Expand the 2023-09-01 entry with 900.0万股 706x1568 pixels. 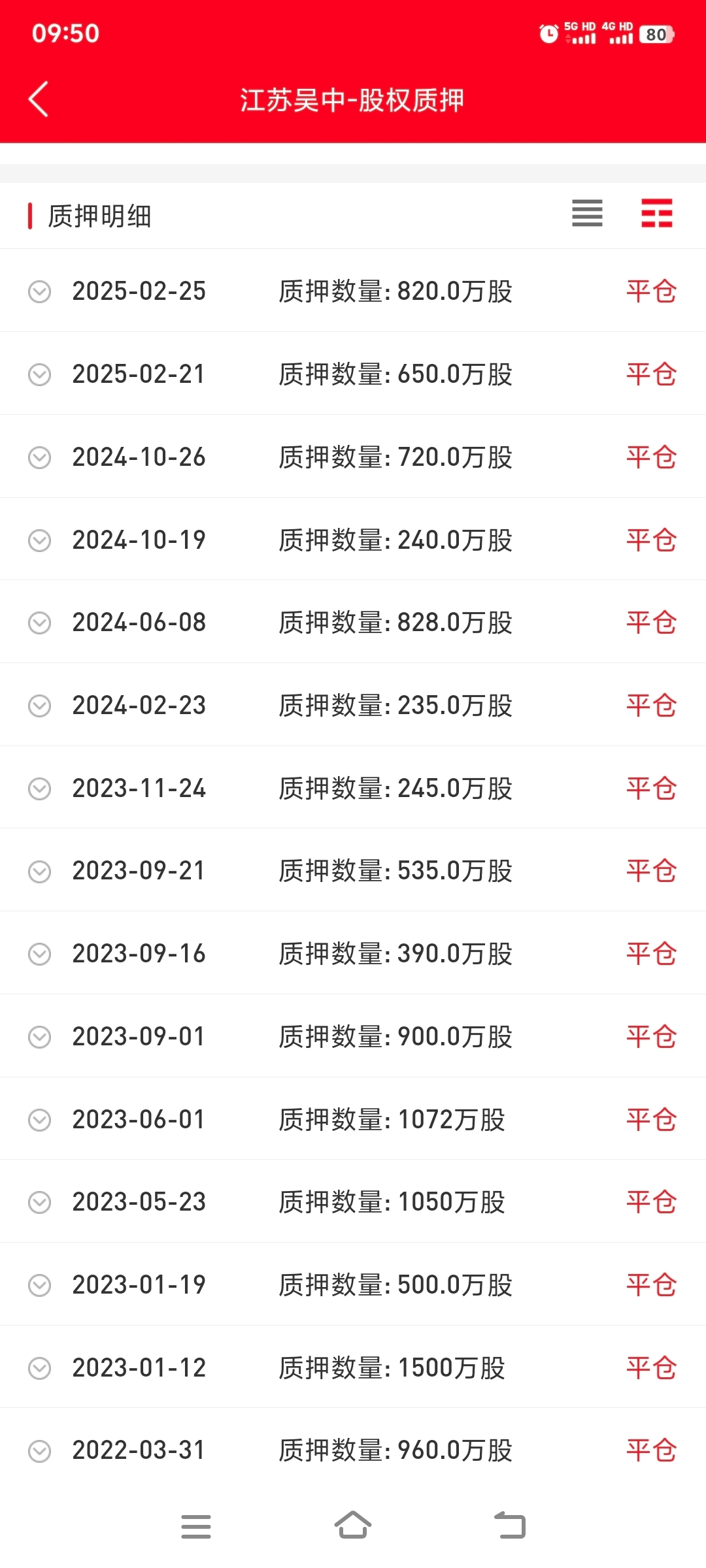pos(40,1037)
